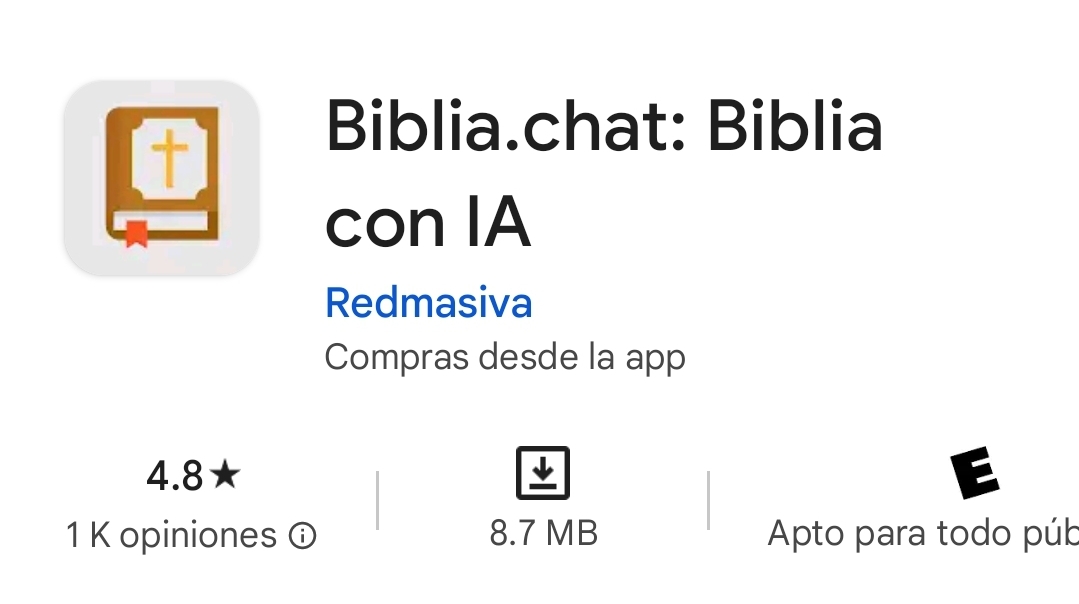The height and width of the screenshot is (604, 1079).
Task: Open the Redmasiva developer page
Action: (428, 303)
